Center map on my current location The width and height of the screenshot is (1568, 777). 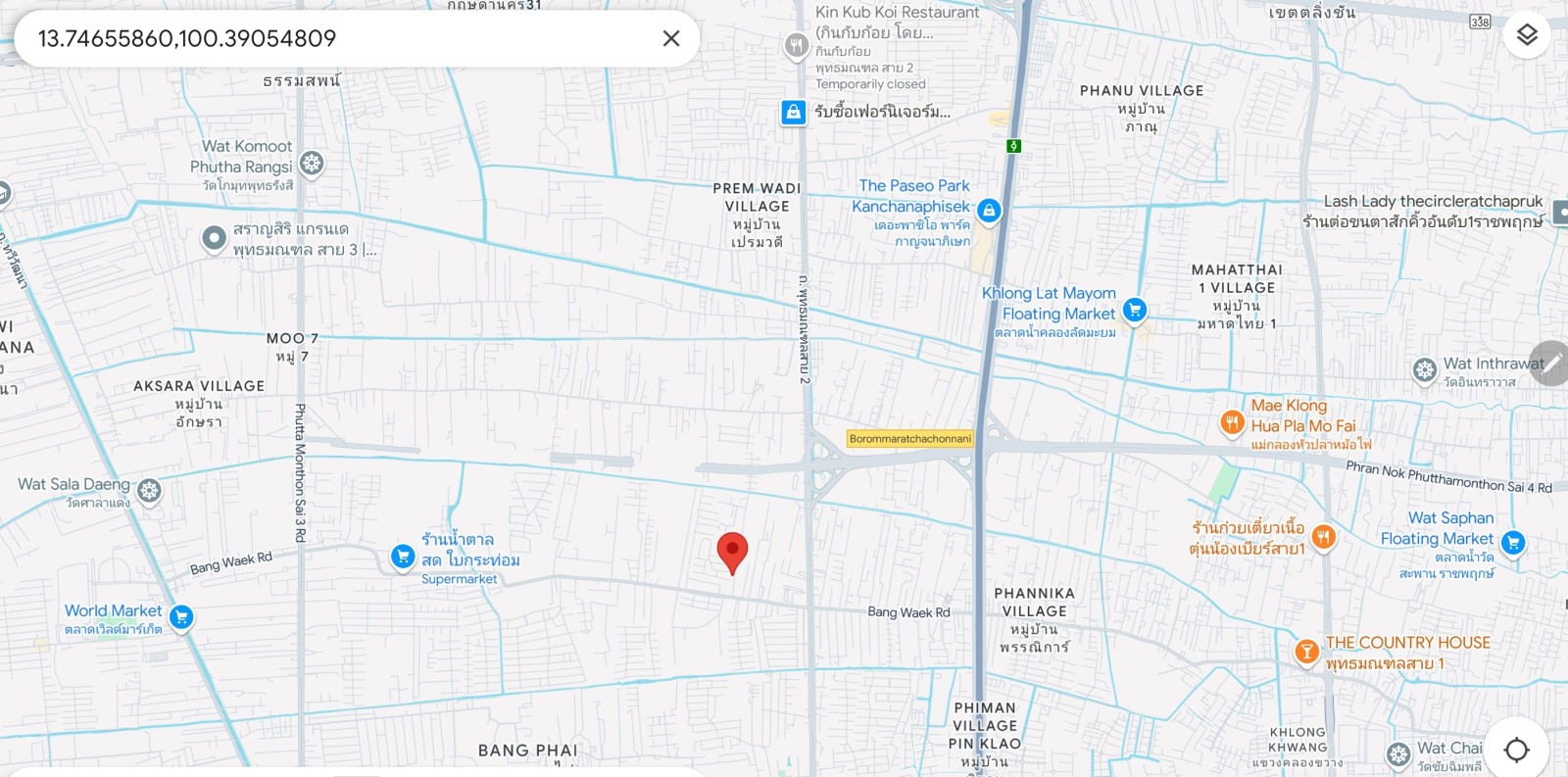[x=1516, y=751]
